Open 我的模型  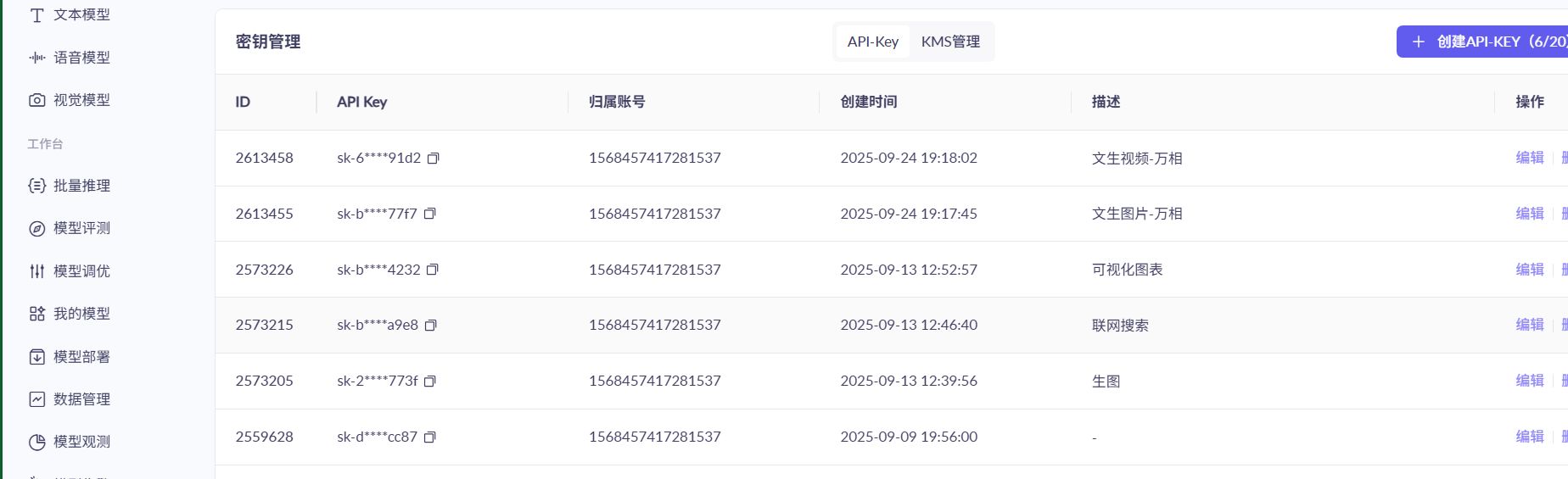coord(81,314)
